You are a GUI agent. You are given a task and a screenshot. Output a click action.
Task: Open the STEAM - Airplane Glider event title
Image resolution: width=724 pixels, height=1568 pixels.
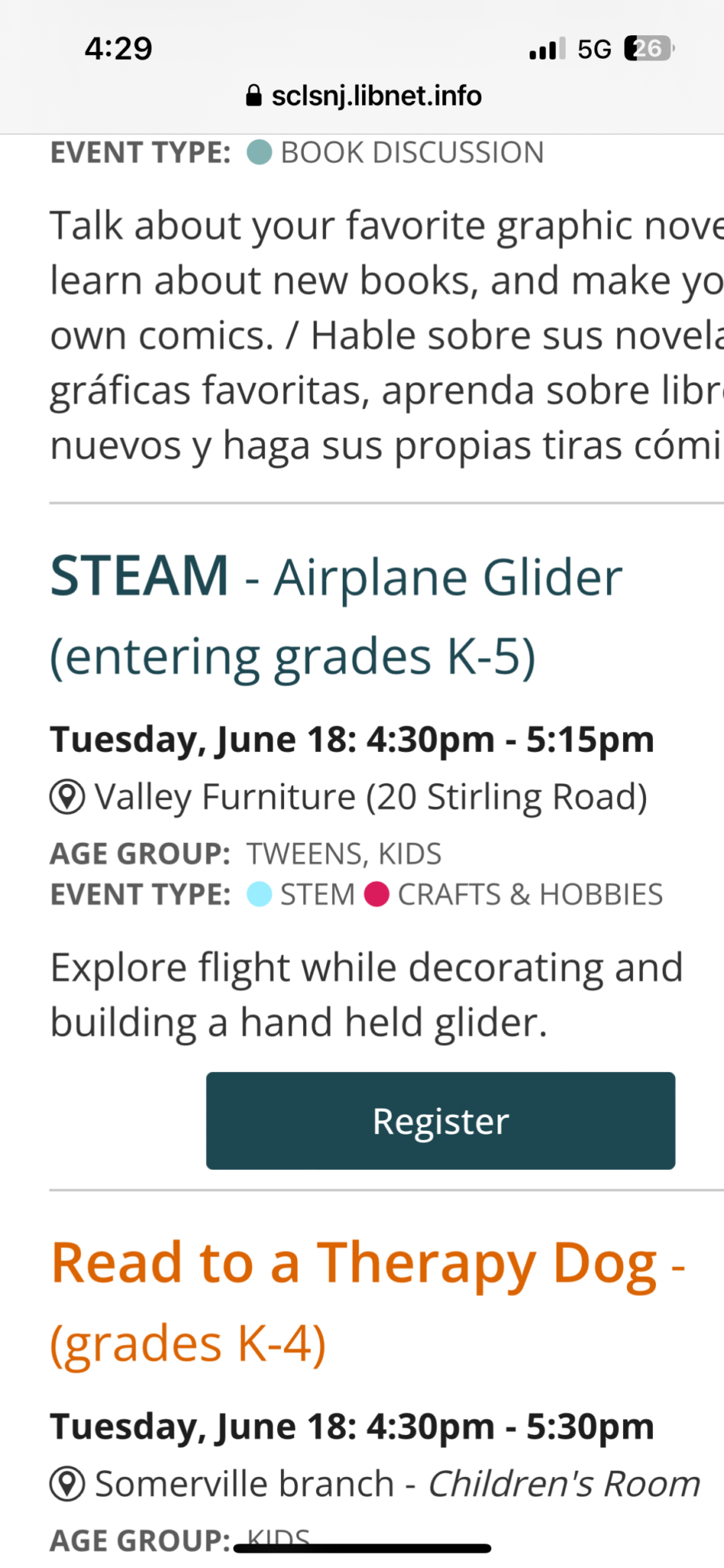(336, 616)
